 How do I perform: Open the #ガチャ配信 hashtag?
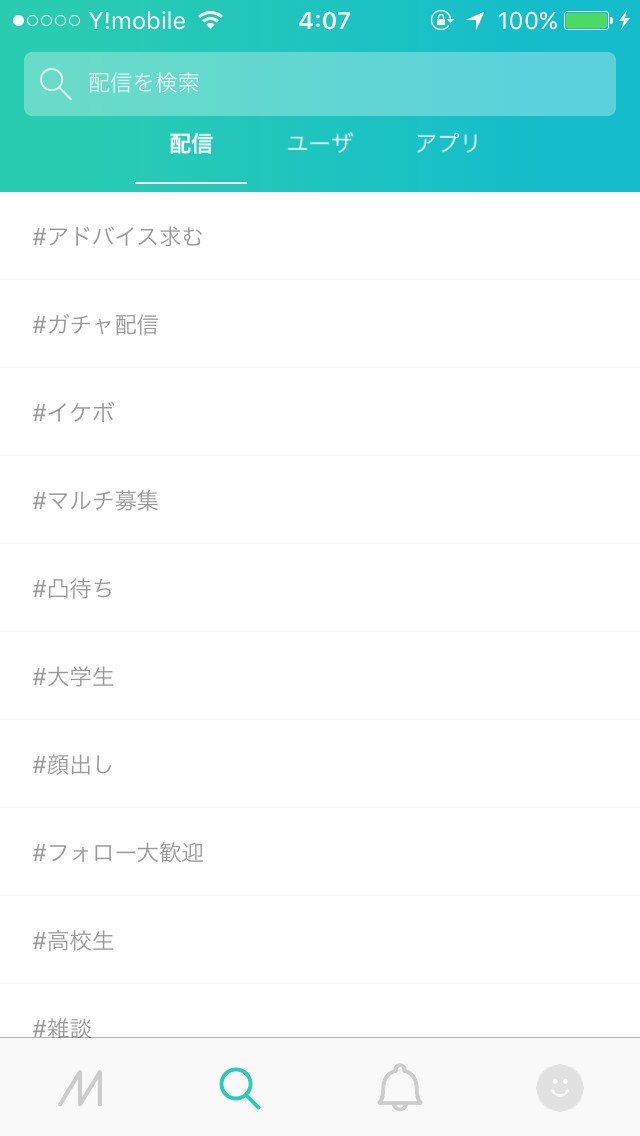coord(320,324)
